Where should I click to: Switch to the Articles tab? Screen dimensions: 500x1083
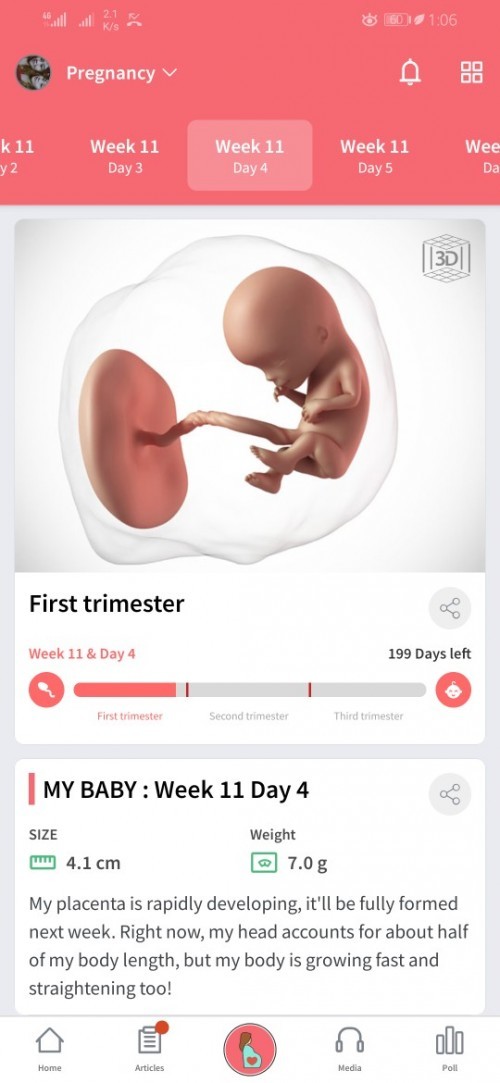tap(150, 1048)
